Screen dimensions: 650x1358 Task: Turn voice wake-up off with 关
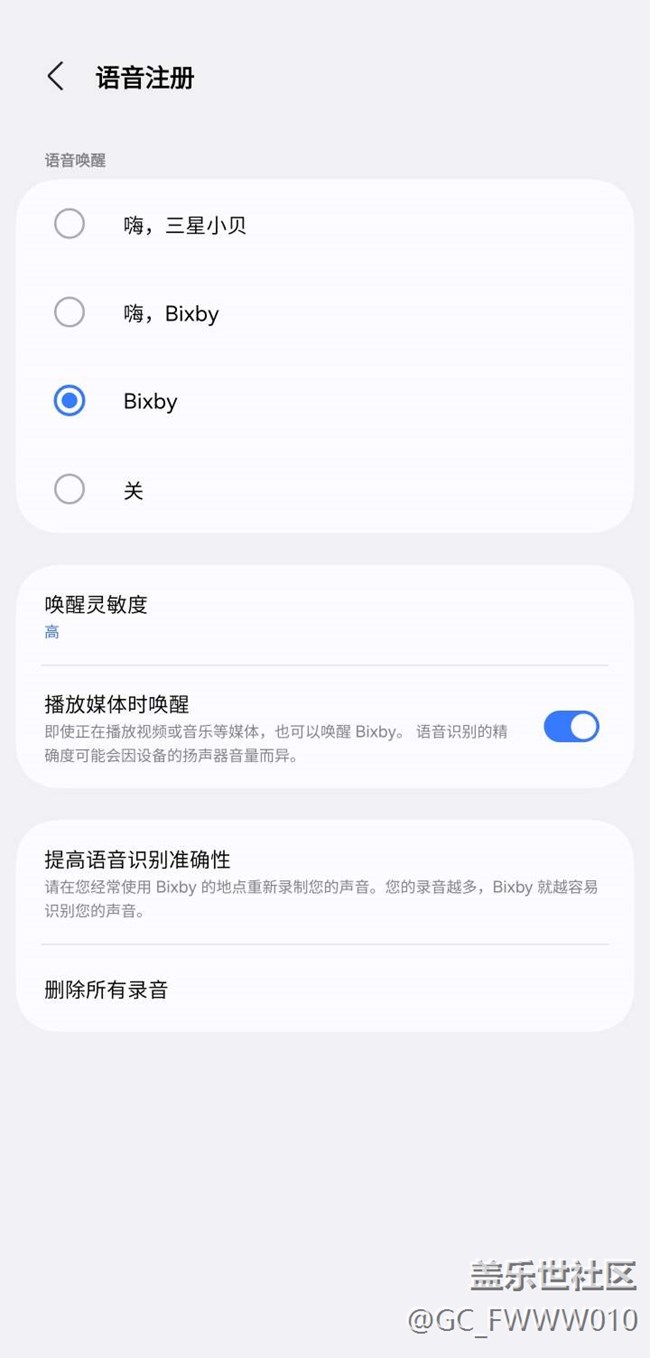(70, 489)
